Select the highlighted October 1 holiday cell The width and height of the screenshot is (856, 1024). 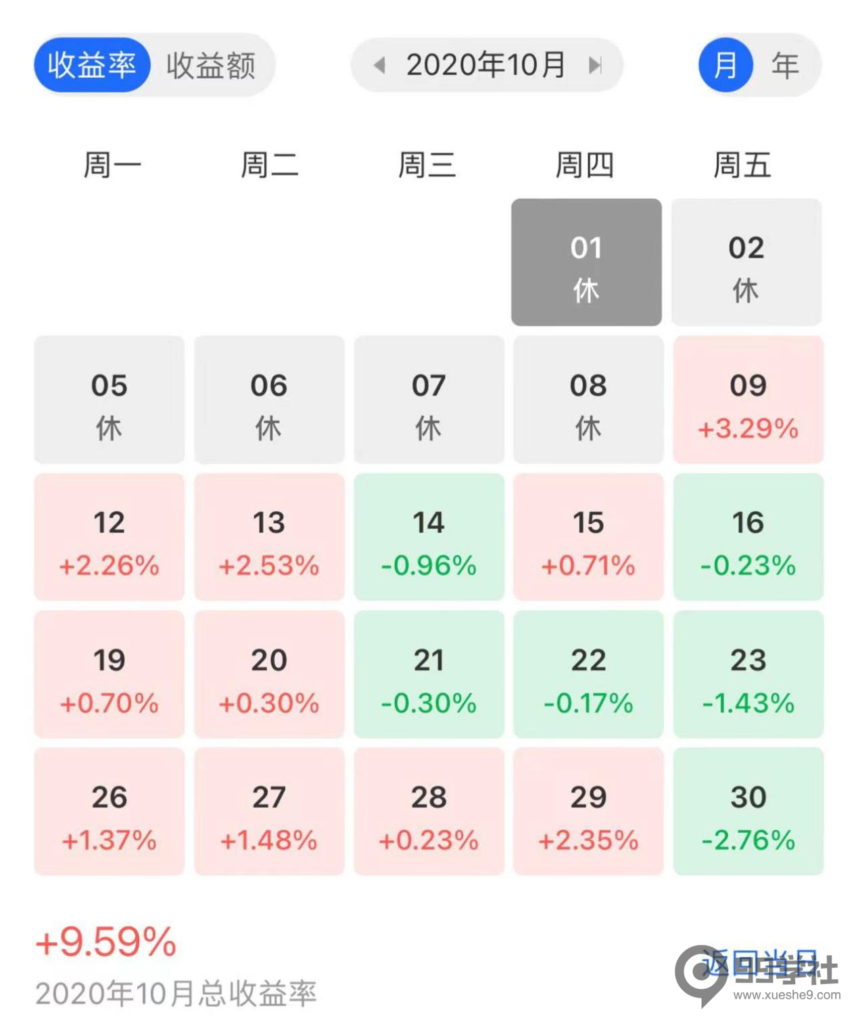click(x=586, y=262)
